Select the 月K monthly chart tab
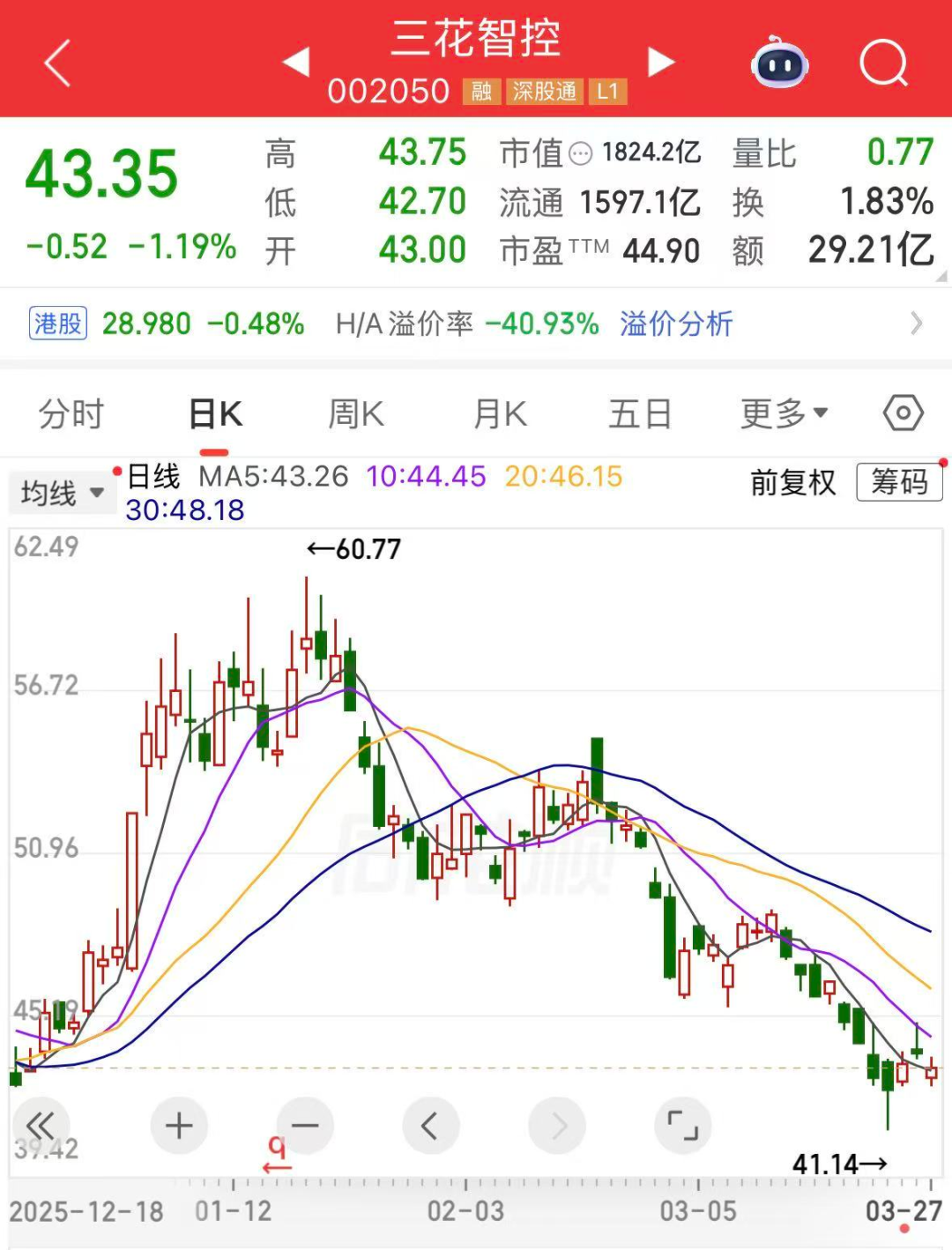Viewport: 952px width, 1250px height. 499,413
